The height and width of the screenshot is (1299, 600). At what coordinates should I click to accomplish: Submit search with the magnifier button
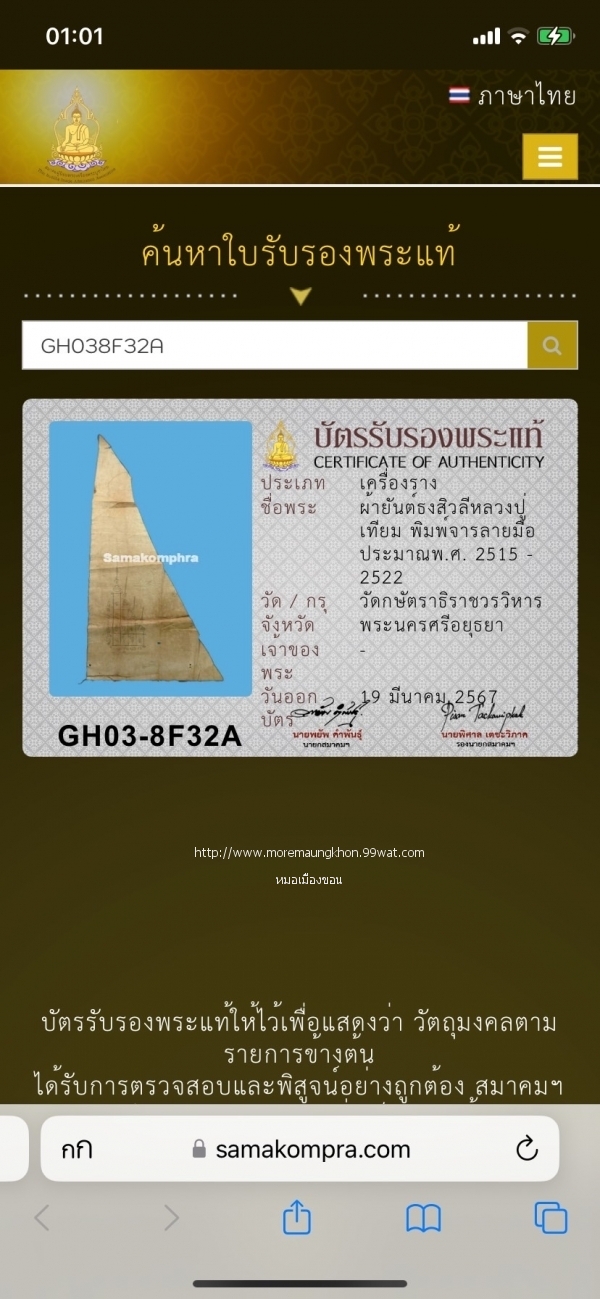pyautogui.click(x=552, y=346)
